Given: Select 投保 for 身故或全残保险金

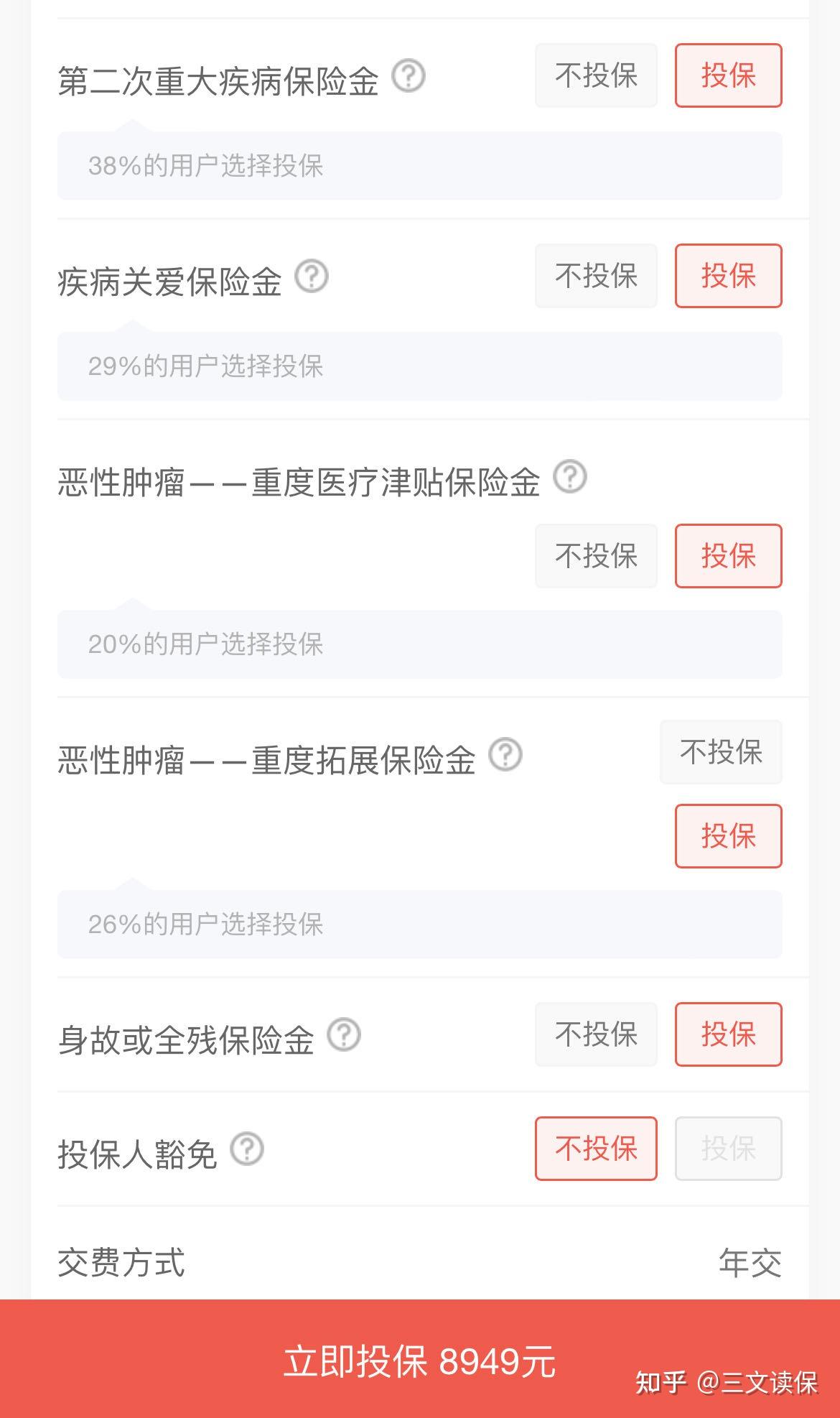Looking at the screenshot, I should 727,1034.
